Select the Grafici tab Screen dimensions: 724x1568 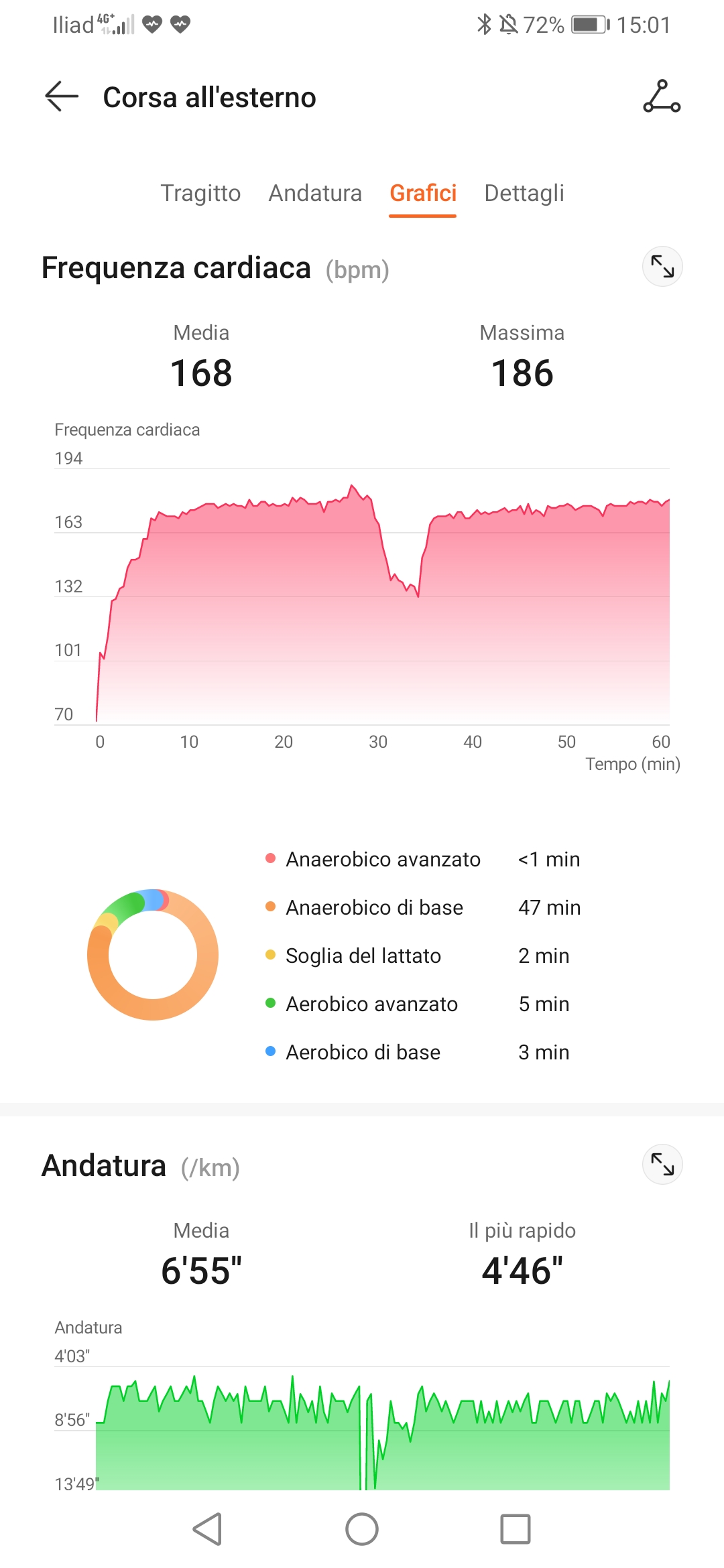pyautogui.click(x=423, y=193)
